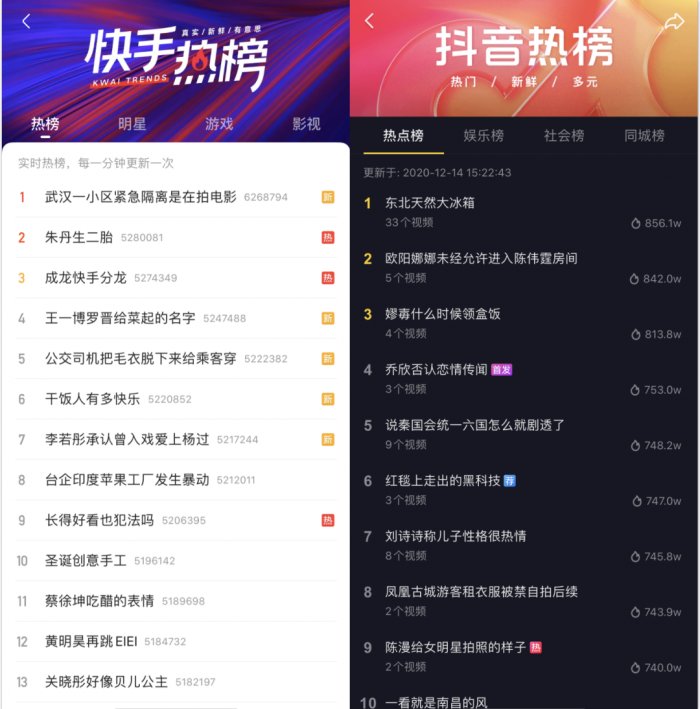Select the 社会榜 tab
The height and width of the screenshot is (709, 700).
tap(564, 135)
